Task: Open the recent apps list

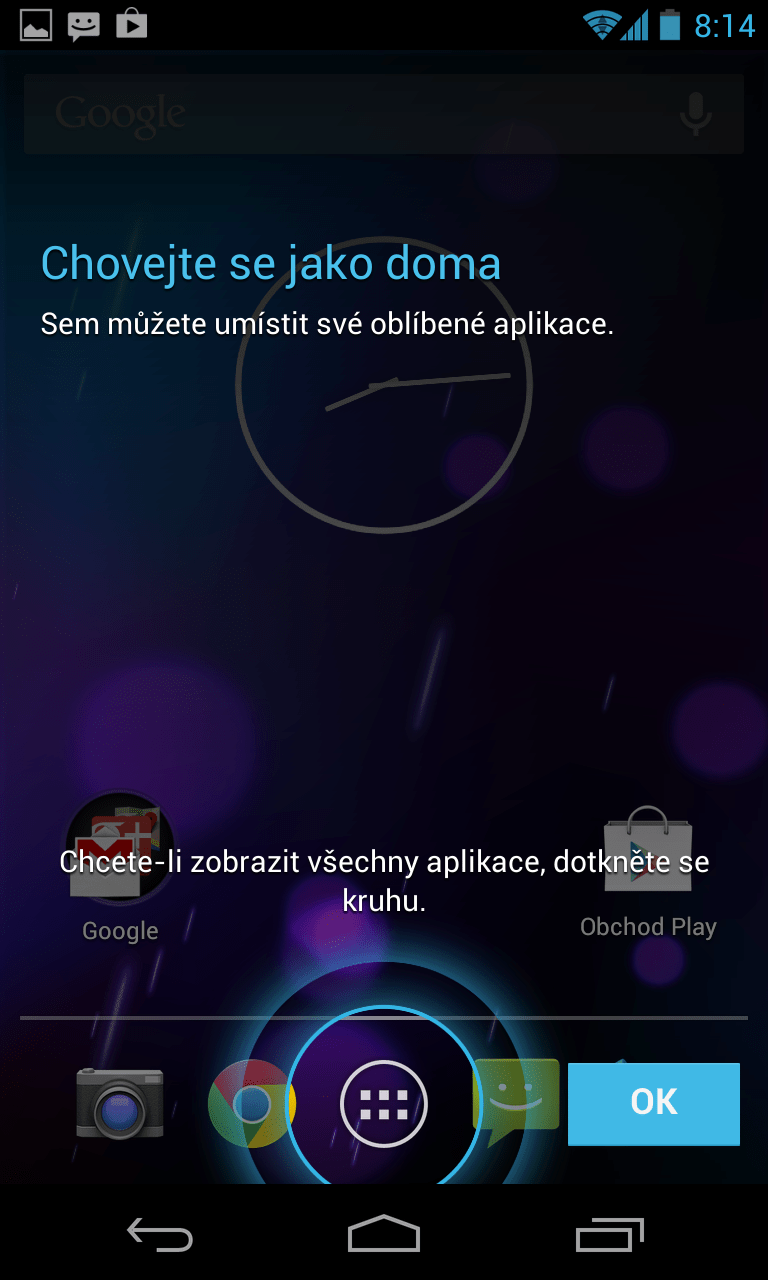Action: (x=610, y=1234)
